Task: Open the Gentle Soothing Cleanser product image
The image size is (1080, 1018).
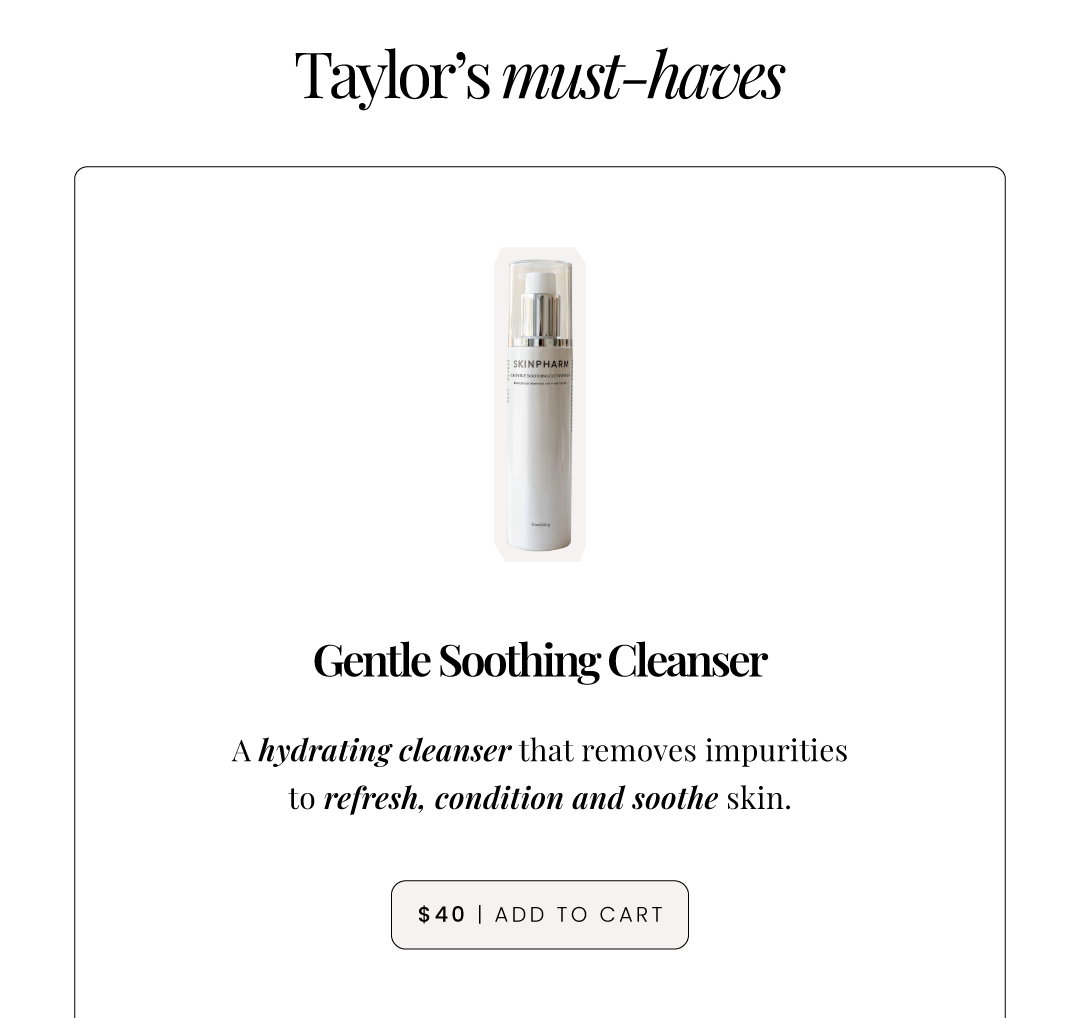Action: pos(540,404)
